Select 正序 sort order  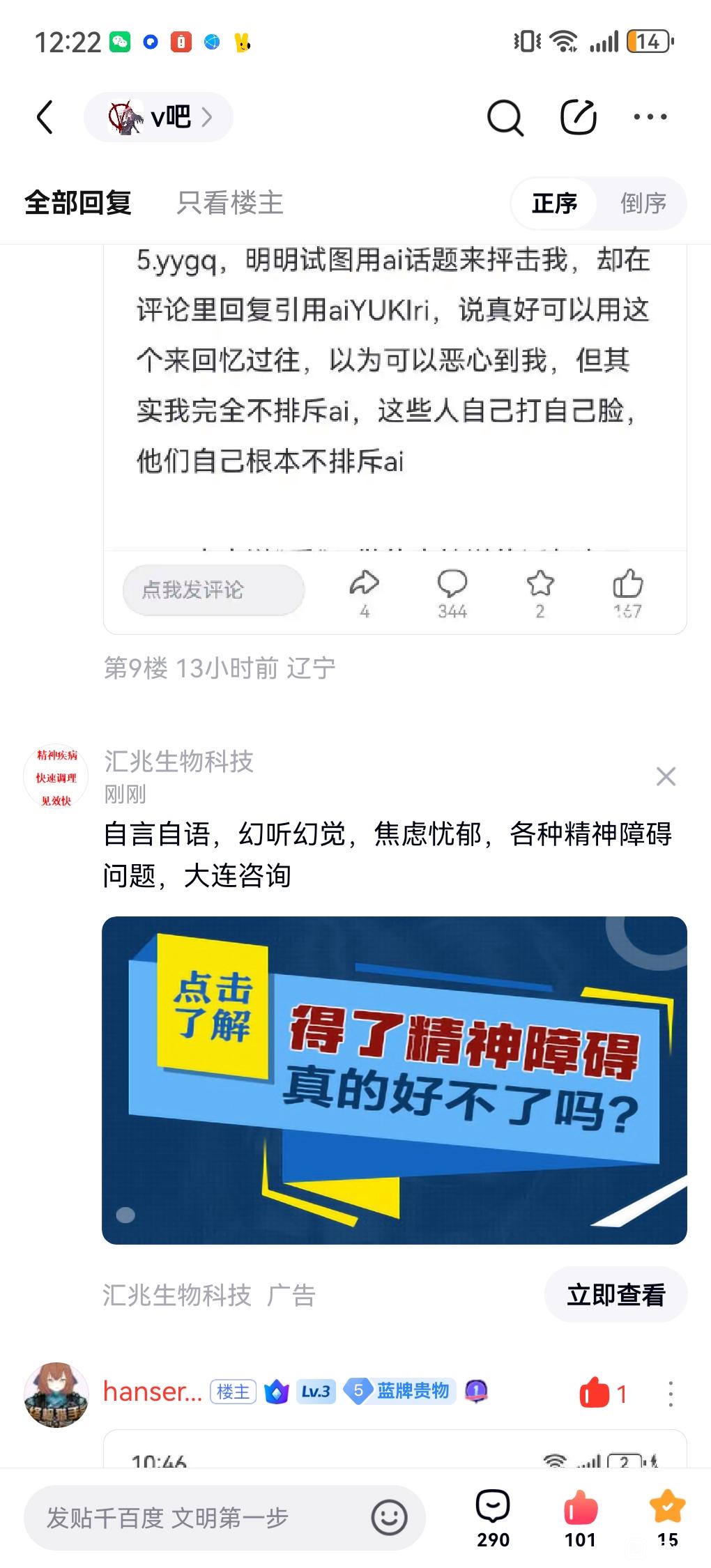pyautogui.click(x=555, y=203)
